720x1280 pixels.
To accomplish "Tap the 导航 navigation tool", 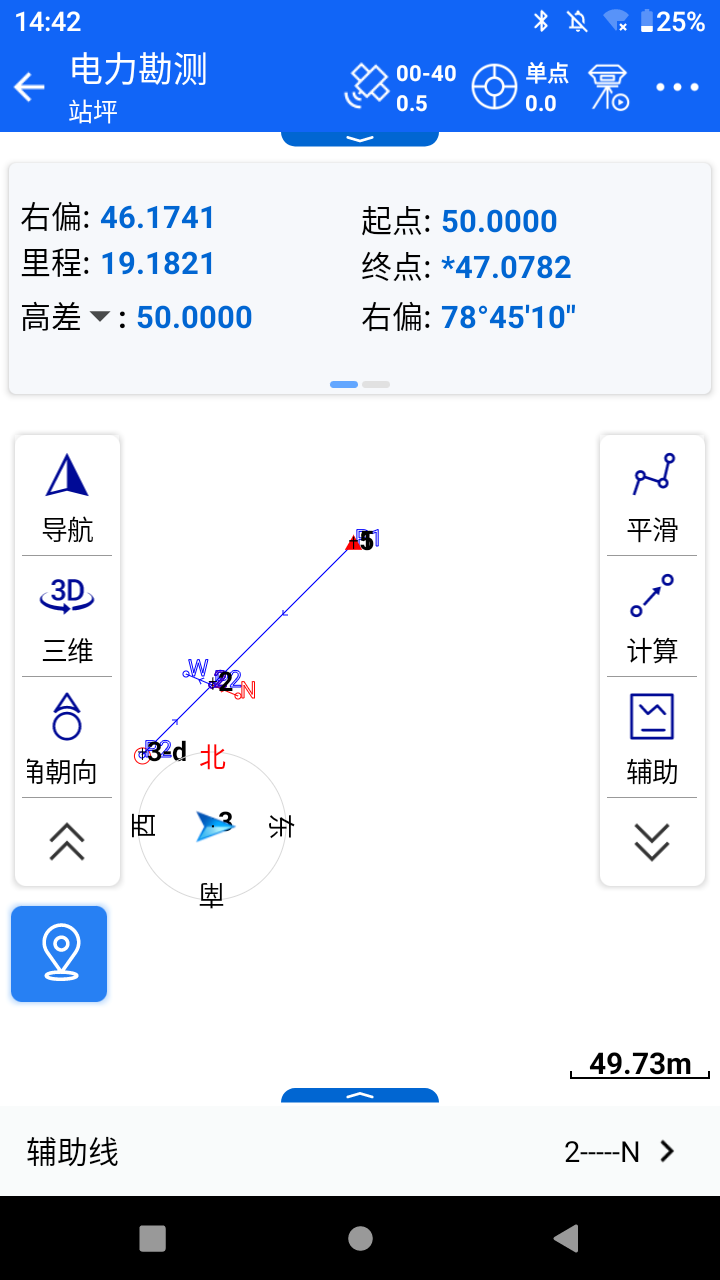I will [x=67, y=497].
